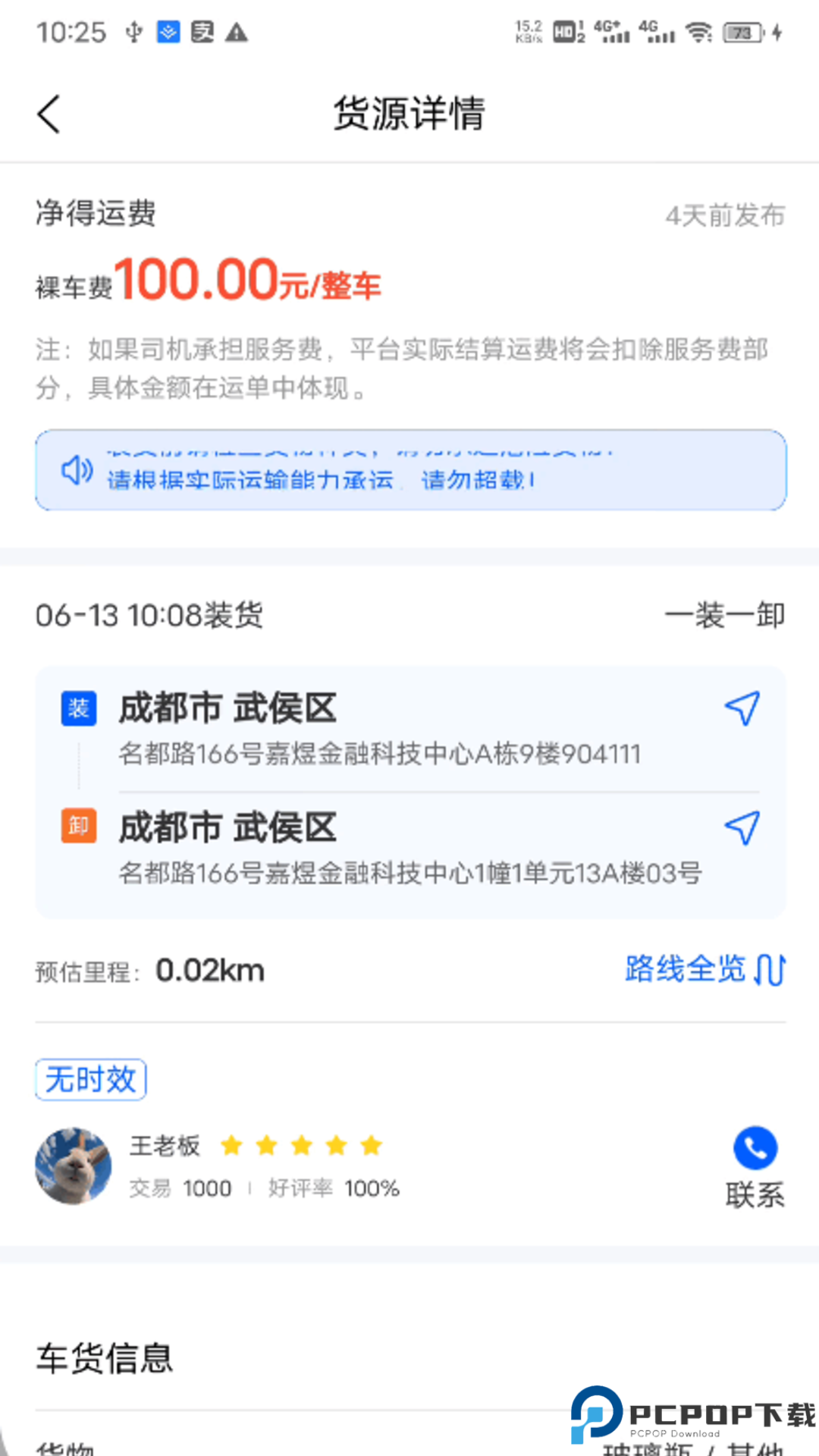The image size is (819, 1456).
Task: Tap the first yellow rating star
Action: click(231, 1146)
